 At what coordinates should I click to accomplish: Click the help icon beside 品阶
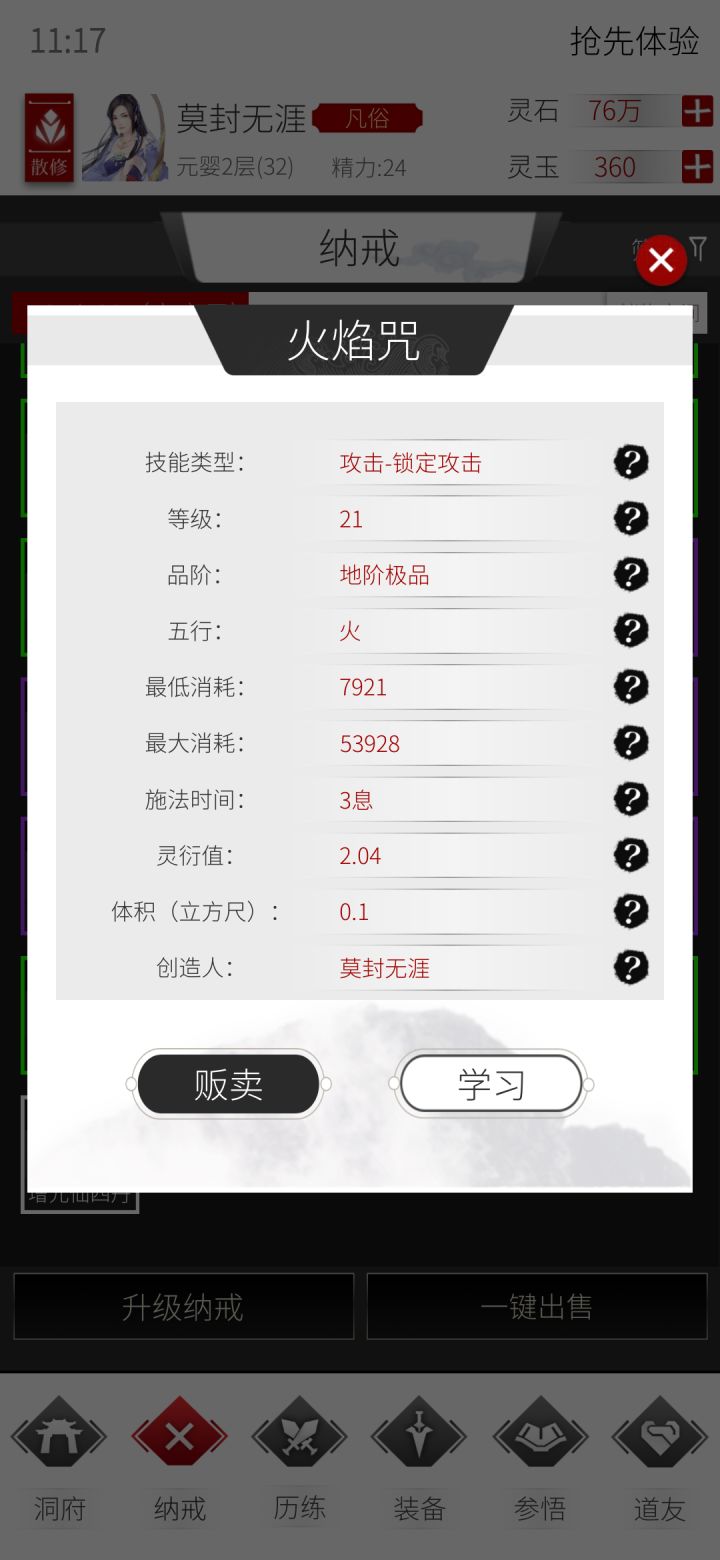[630, 574]
